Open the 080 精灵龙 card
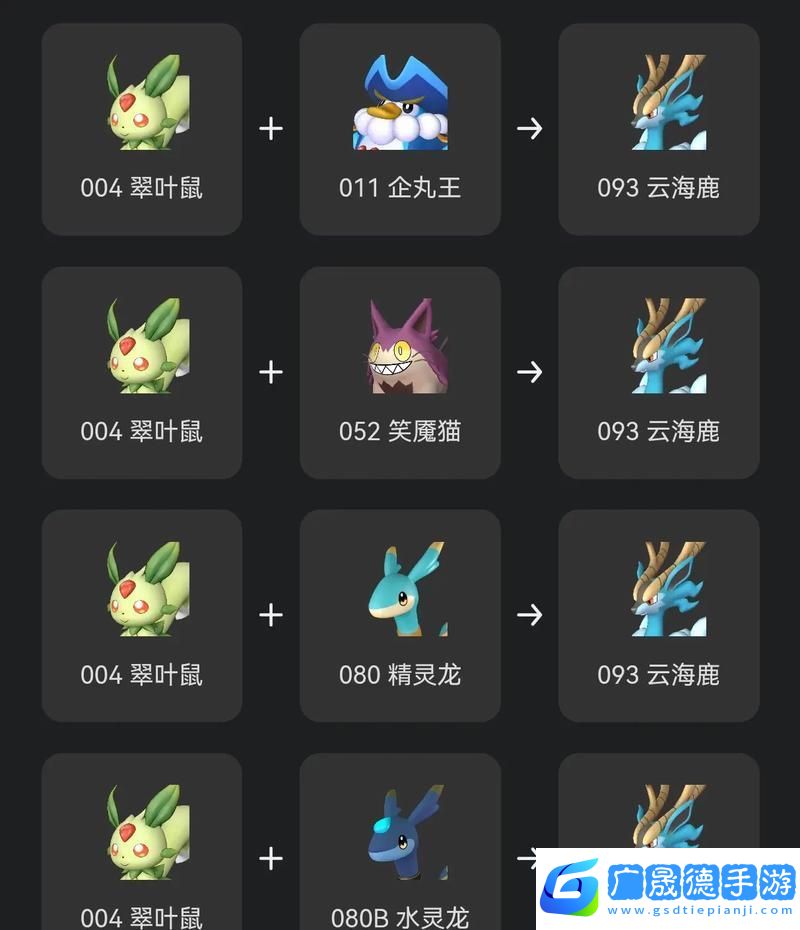This screenshot has height=930, width=800. 400,616
